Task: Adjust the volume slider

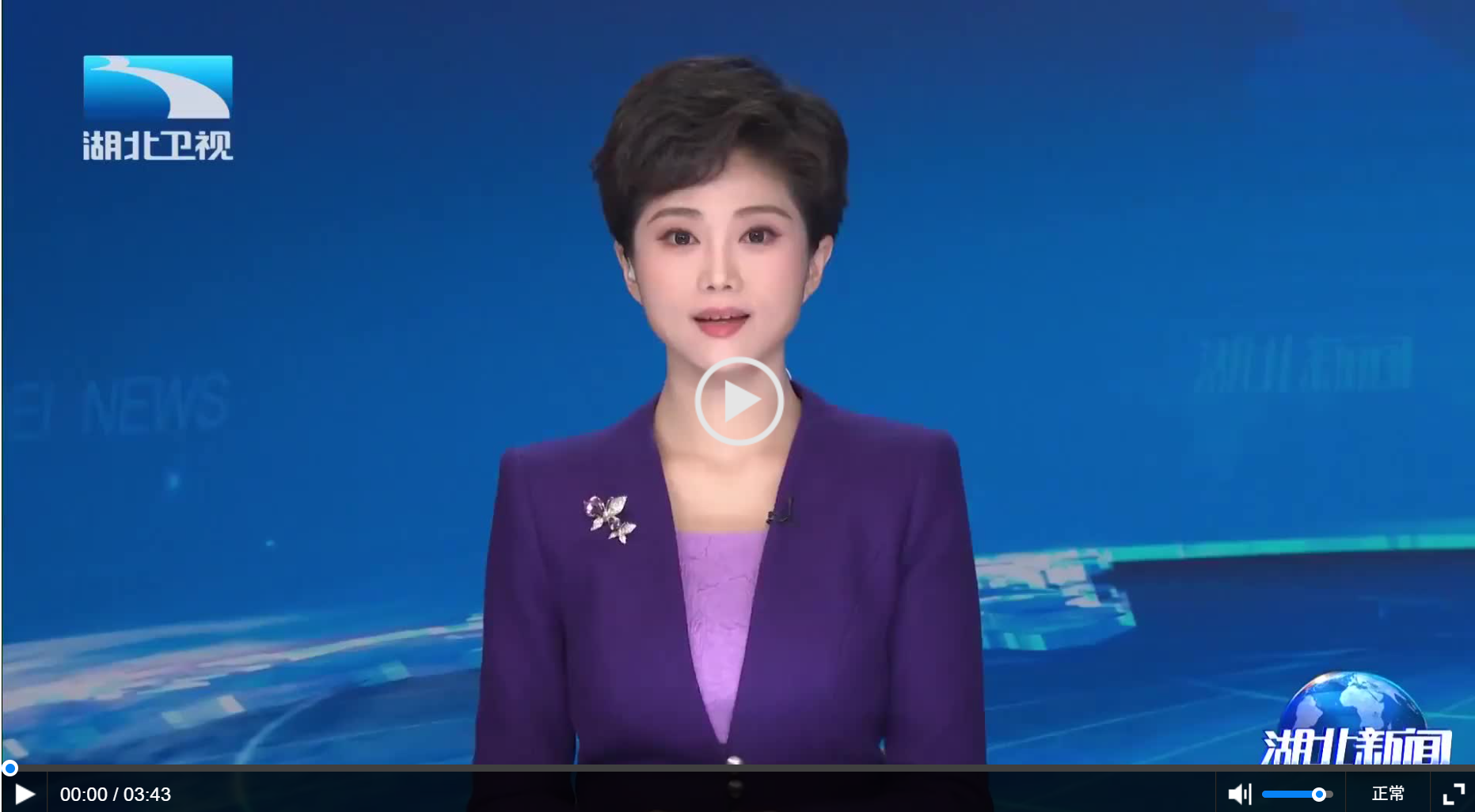Action: [x=1297, y=794]
